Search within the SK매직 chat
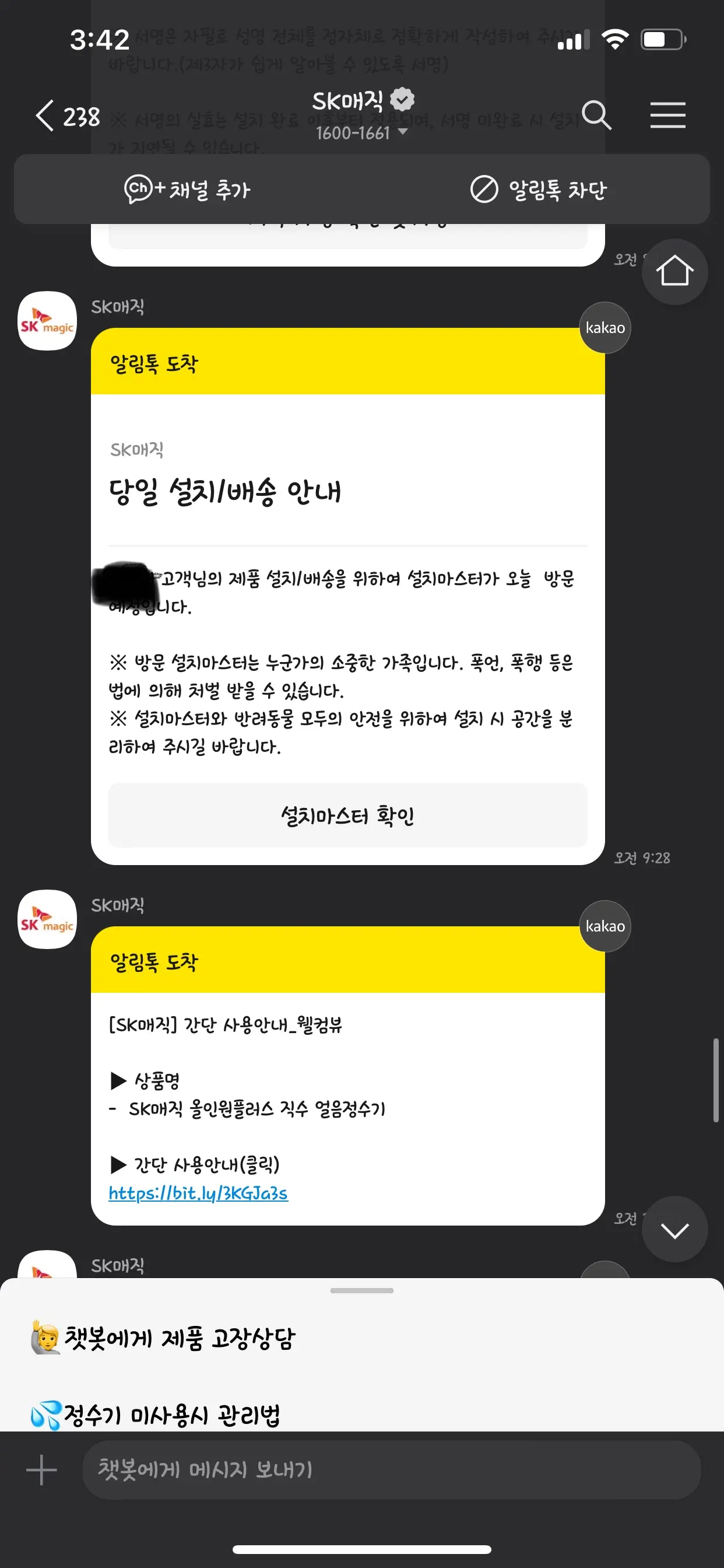 (596, 116)
